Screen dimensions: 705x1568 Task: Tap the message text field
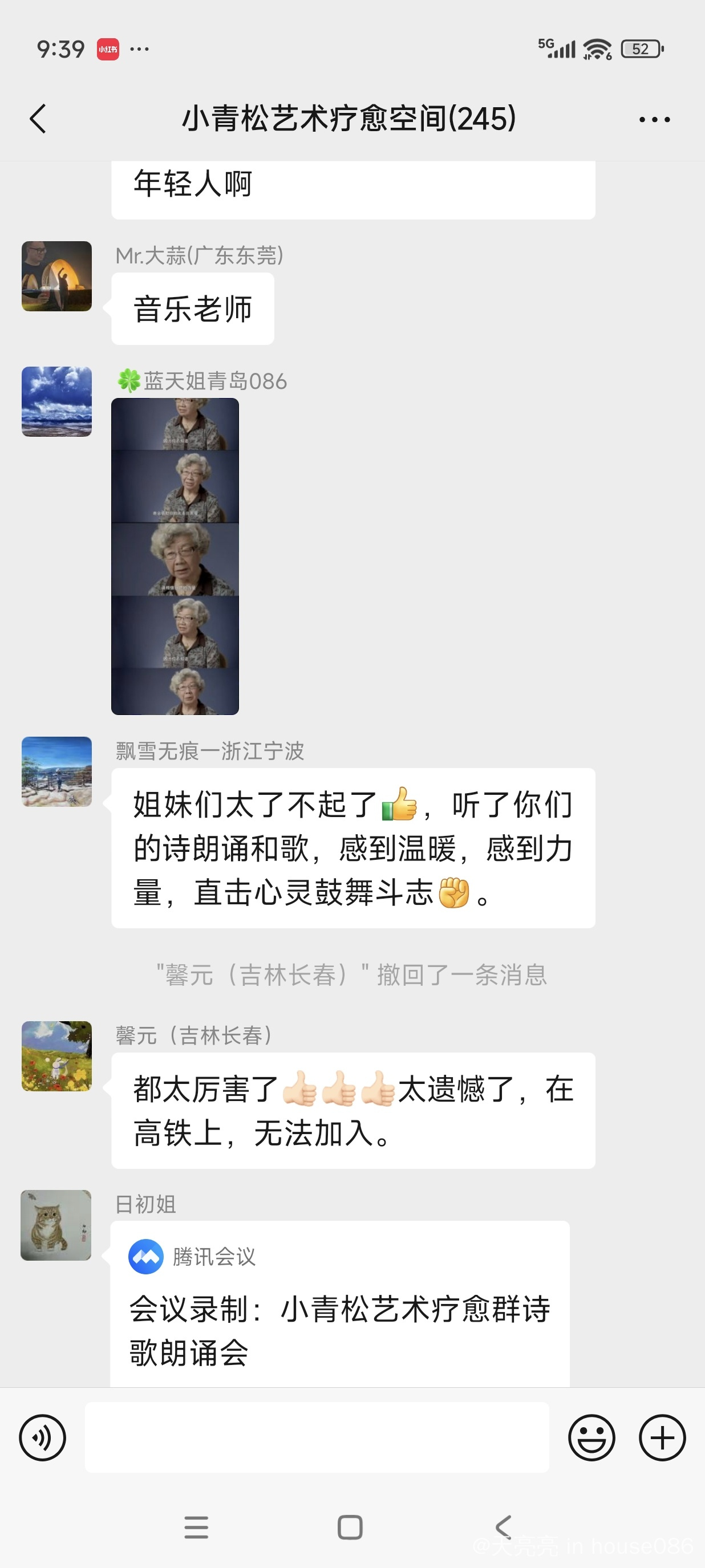tap(317, 1438)
